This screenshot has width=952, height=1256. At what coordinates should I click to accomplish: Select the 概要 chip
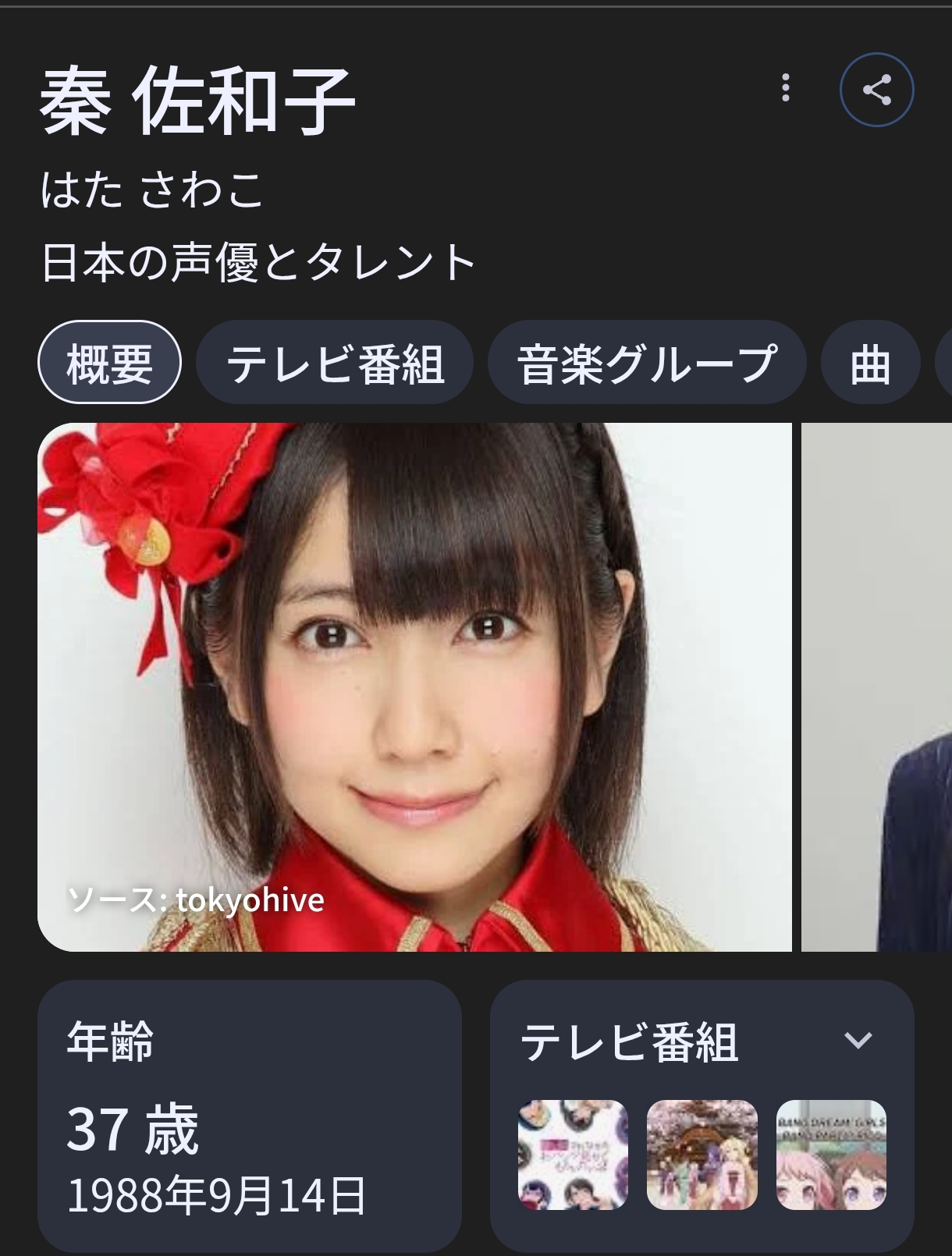coord(109,363)
